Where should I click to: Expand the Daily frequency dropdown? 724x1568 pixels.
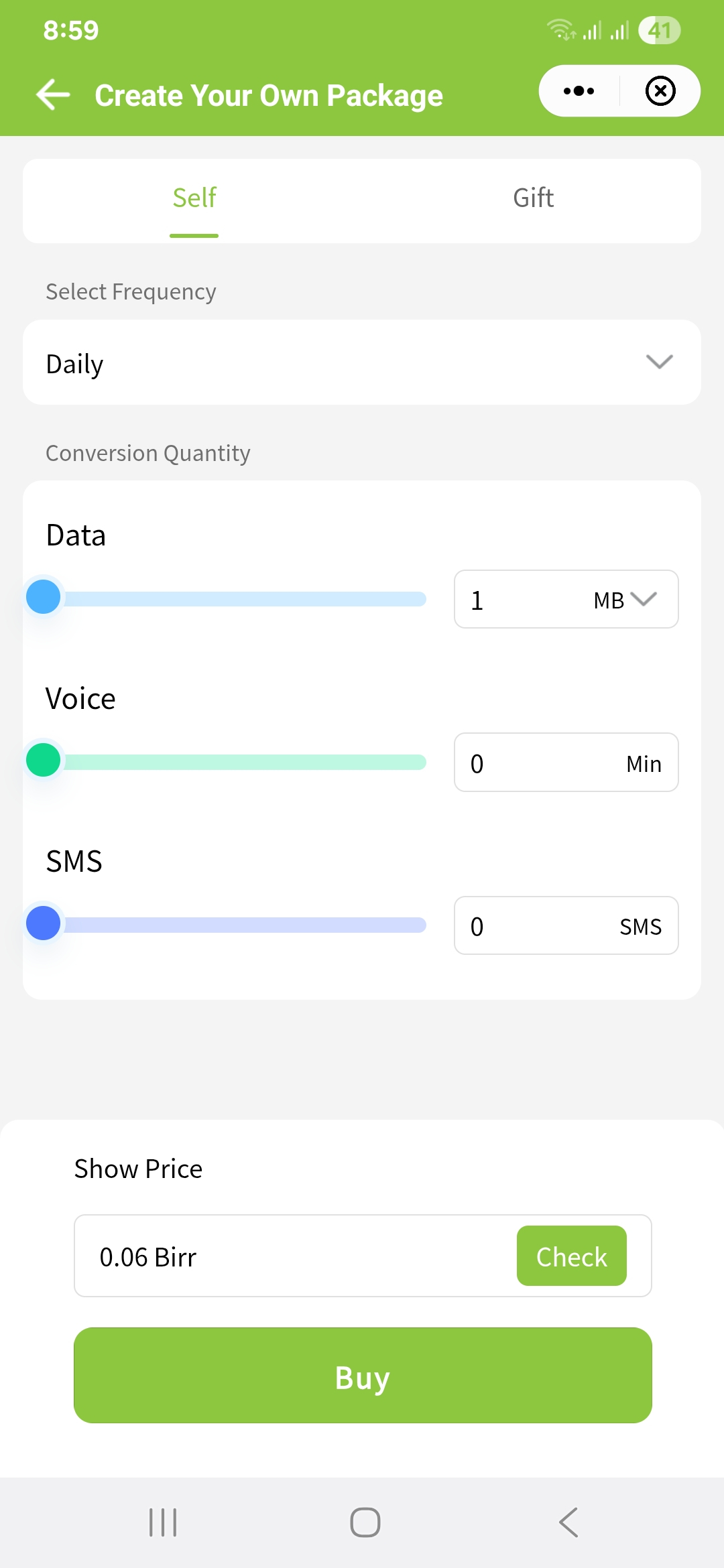(x=362, y=363)
